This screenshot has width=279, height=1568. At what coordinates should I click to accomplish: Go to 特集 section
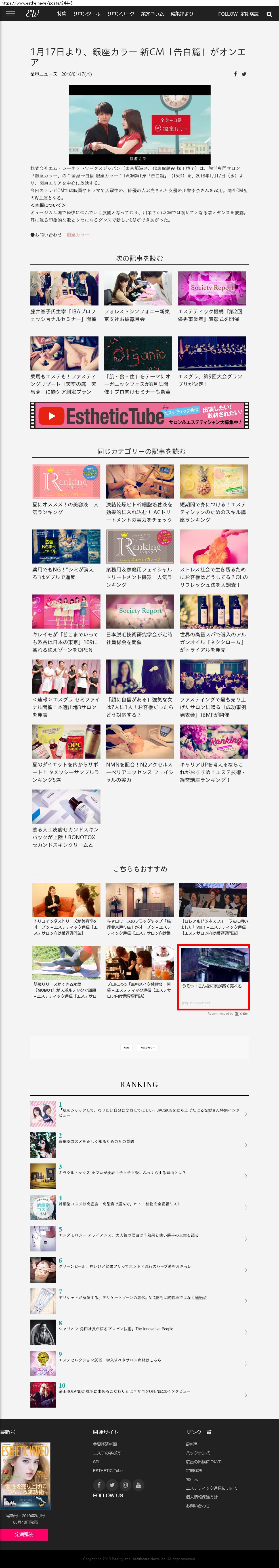pos(62,13)
